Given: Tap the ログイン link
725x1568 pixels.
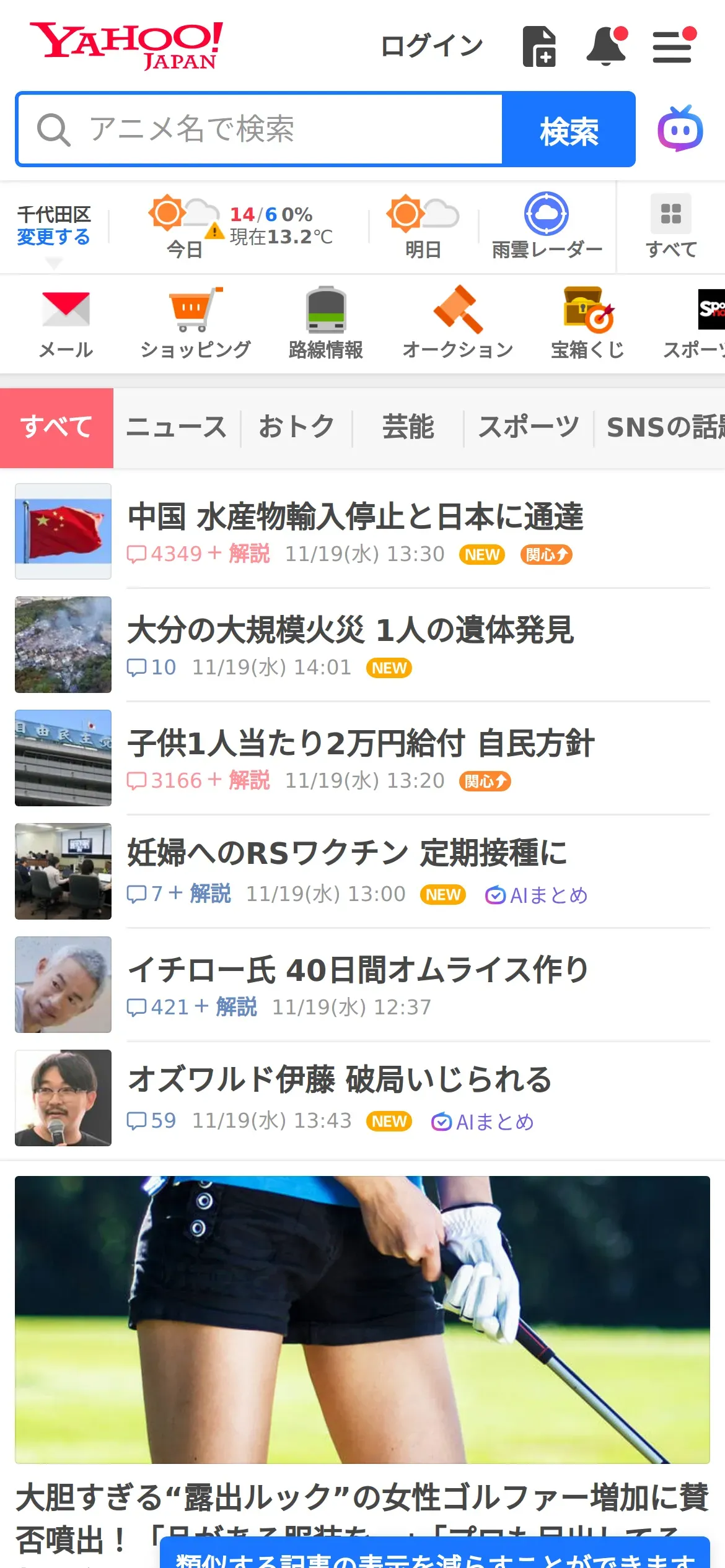Looking at the screenshot, I should (431, 46).
